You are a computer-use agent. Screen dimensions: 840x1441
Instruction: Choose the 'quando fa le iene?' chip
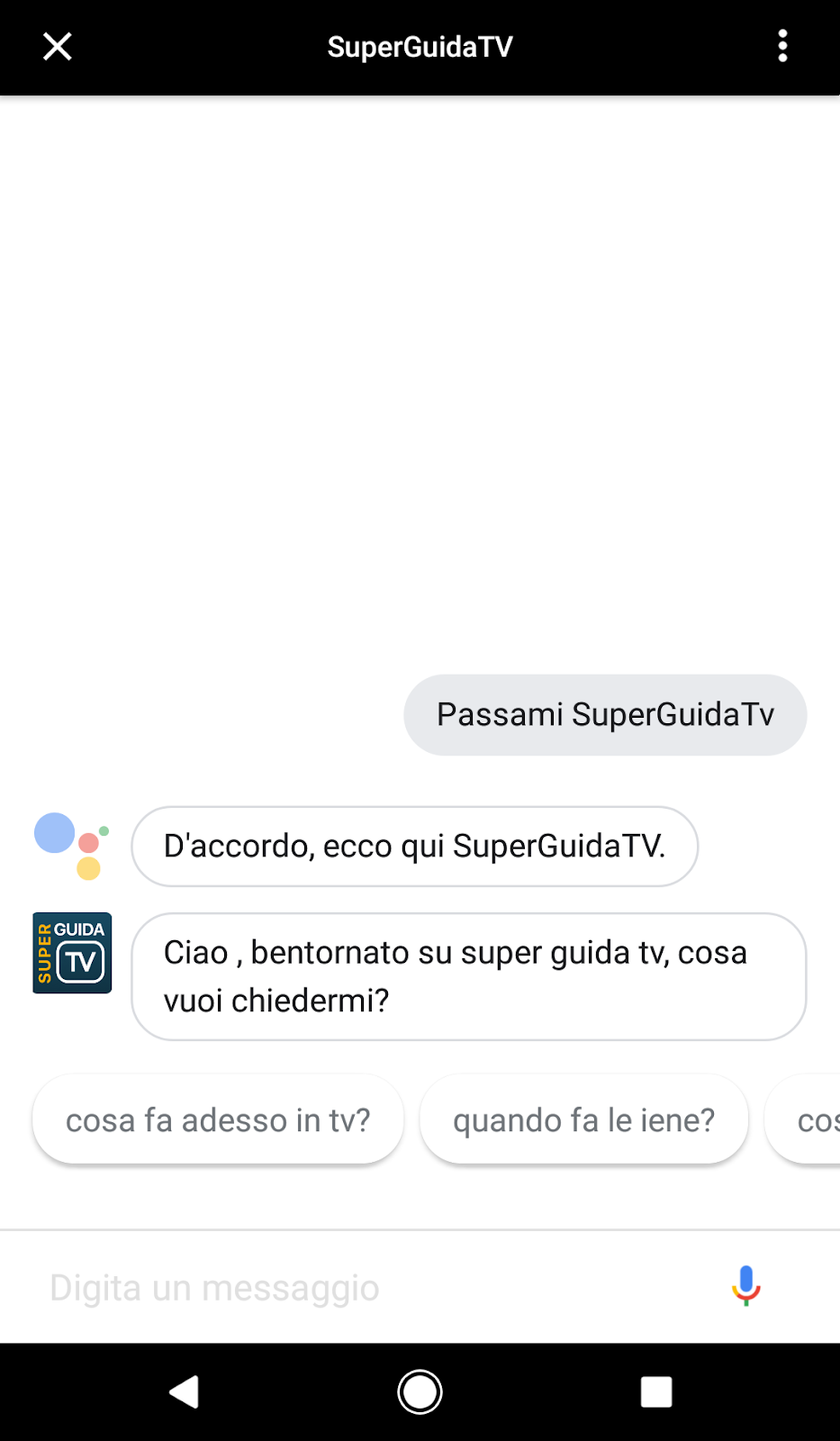583,1119
